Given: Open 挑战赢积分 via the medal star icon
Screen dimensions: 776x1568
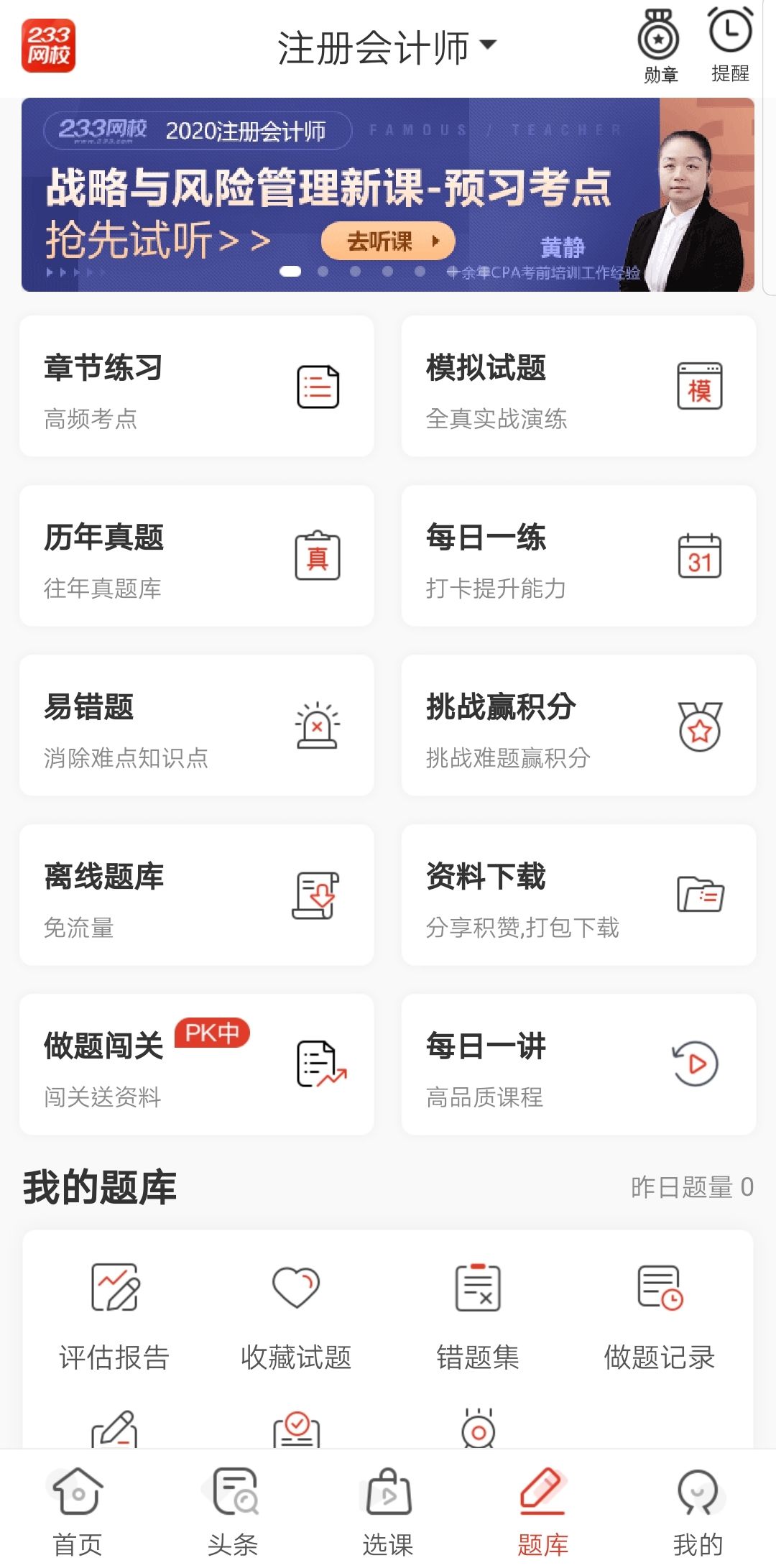Looking at the screenshot, I should pos(700,726).
